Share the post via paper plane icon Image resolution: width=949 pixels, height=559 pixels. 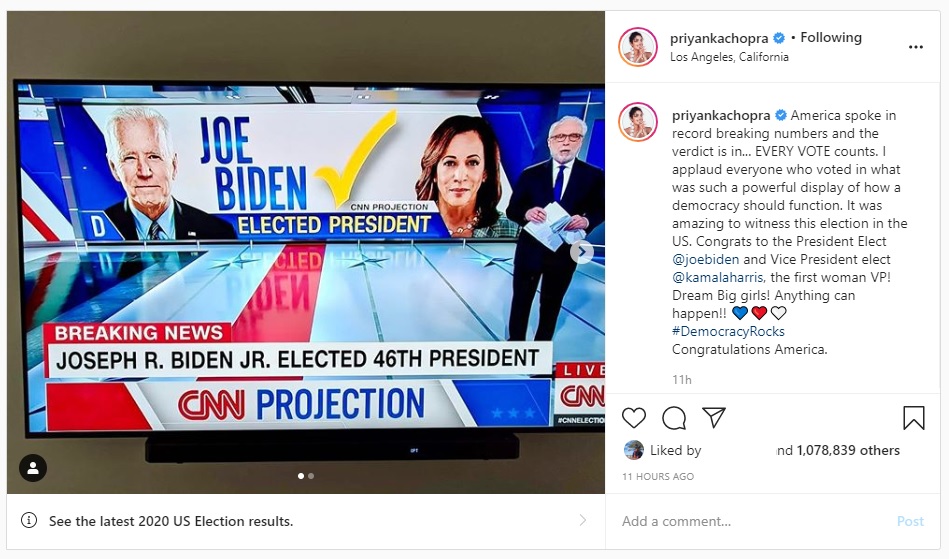(713, 417)
